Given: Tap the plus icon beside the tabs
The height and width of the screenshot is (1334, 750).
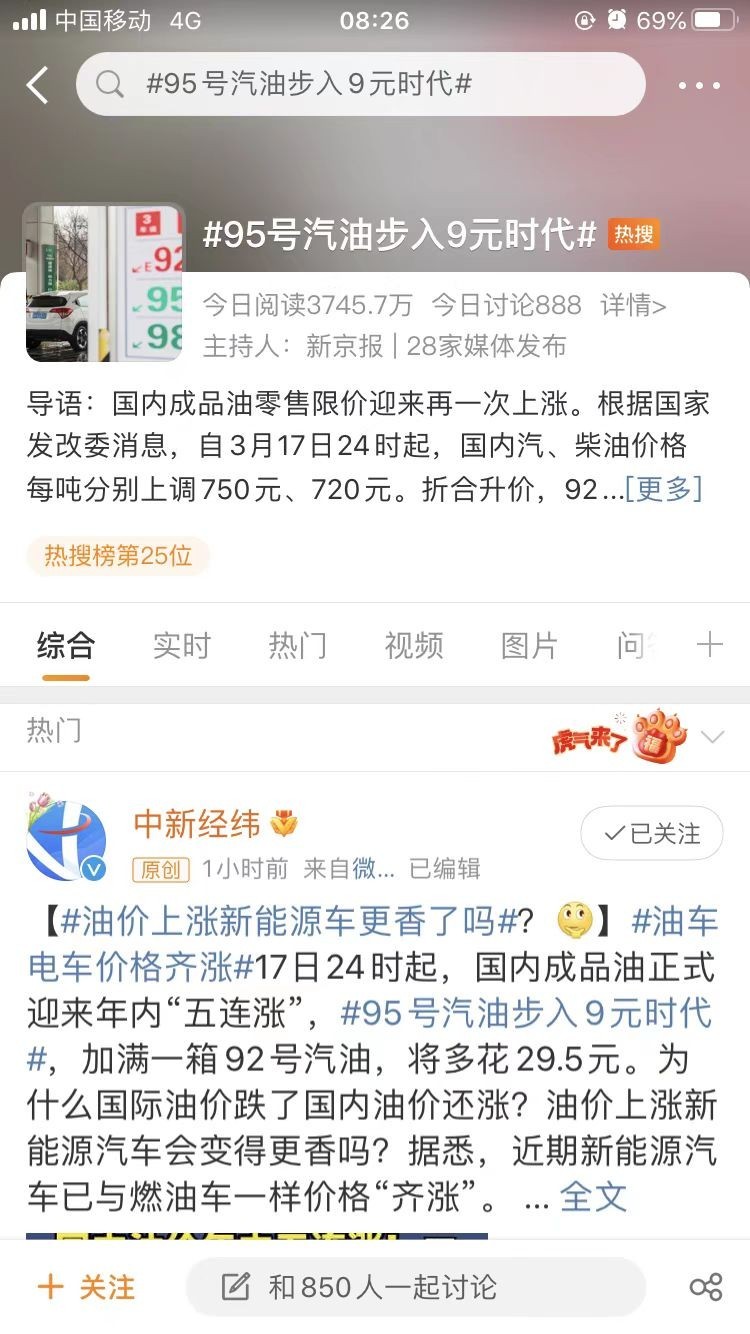Looking at the screenshot, I should pyautogui.click(x=709, y=645).
